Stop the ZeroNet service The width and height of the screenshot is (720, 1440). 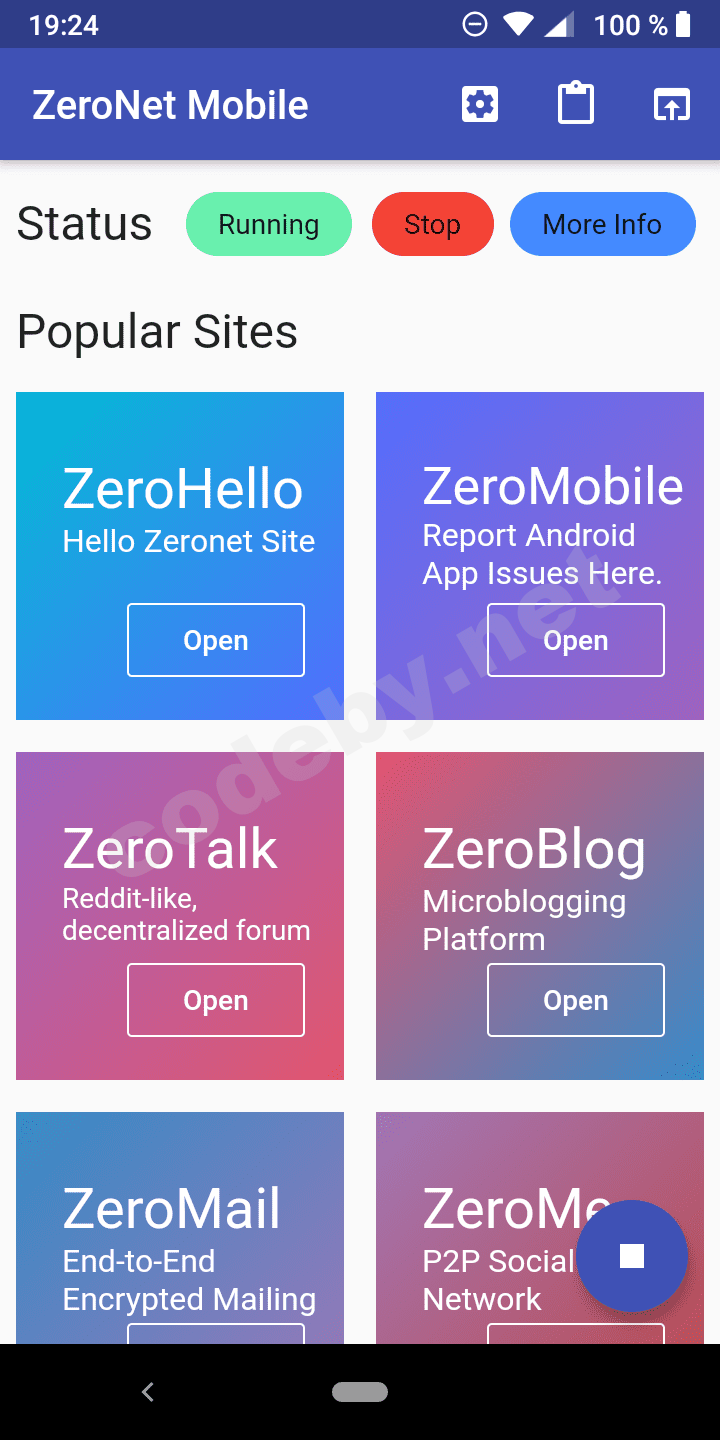pos(432,224)
